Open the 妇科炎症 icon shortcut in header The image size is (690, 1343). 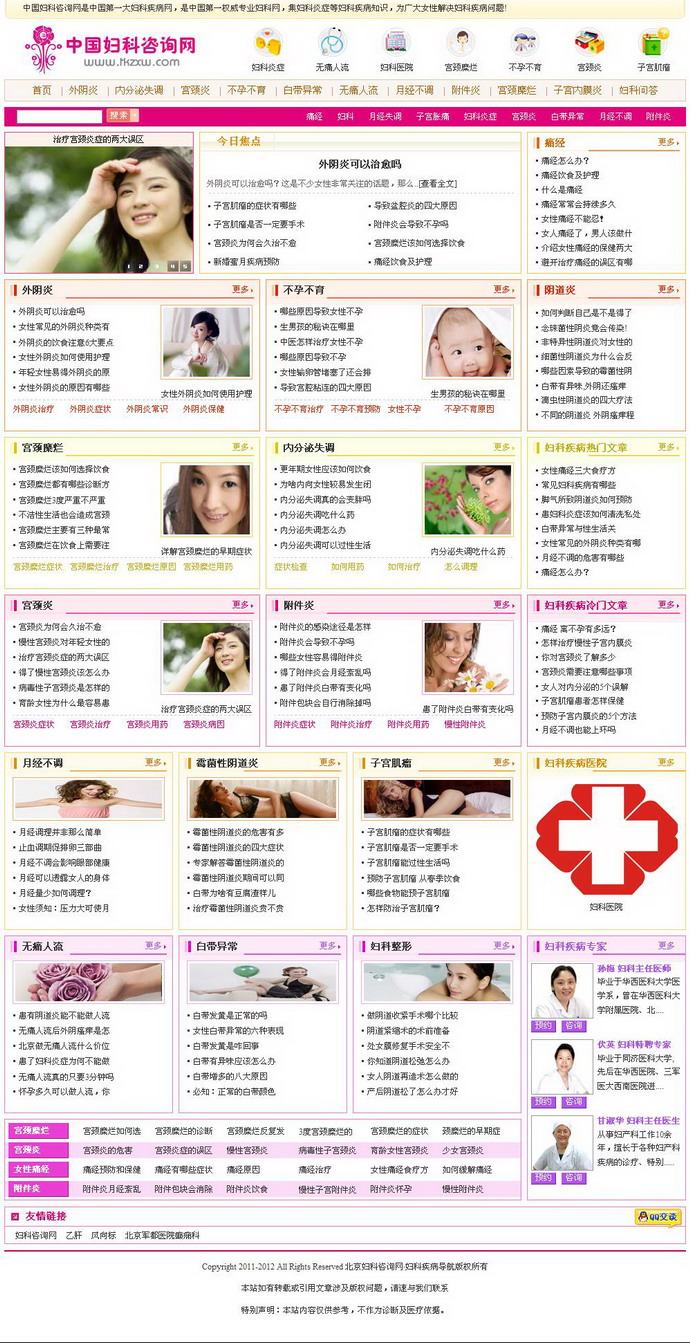point(267,50)
